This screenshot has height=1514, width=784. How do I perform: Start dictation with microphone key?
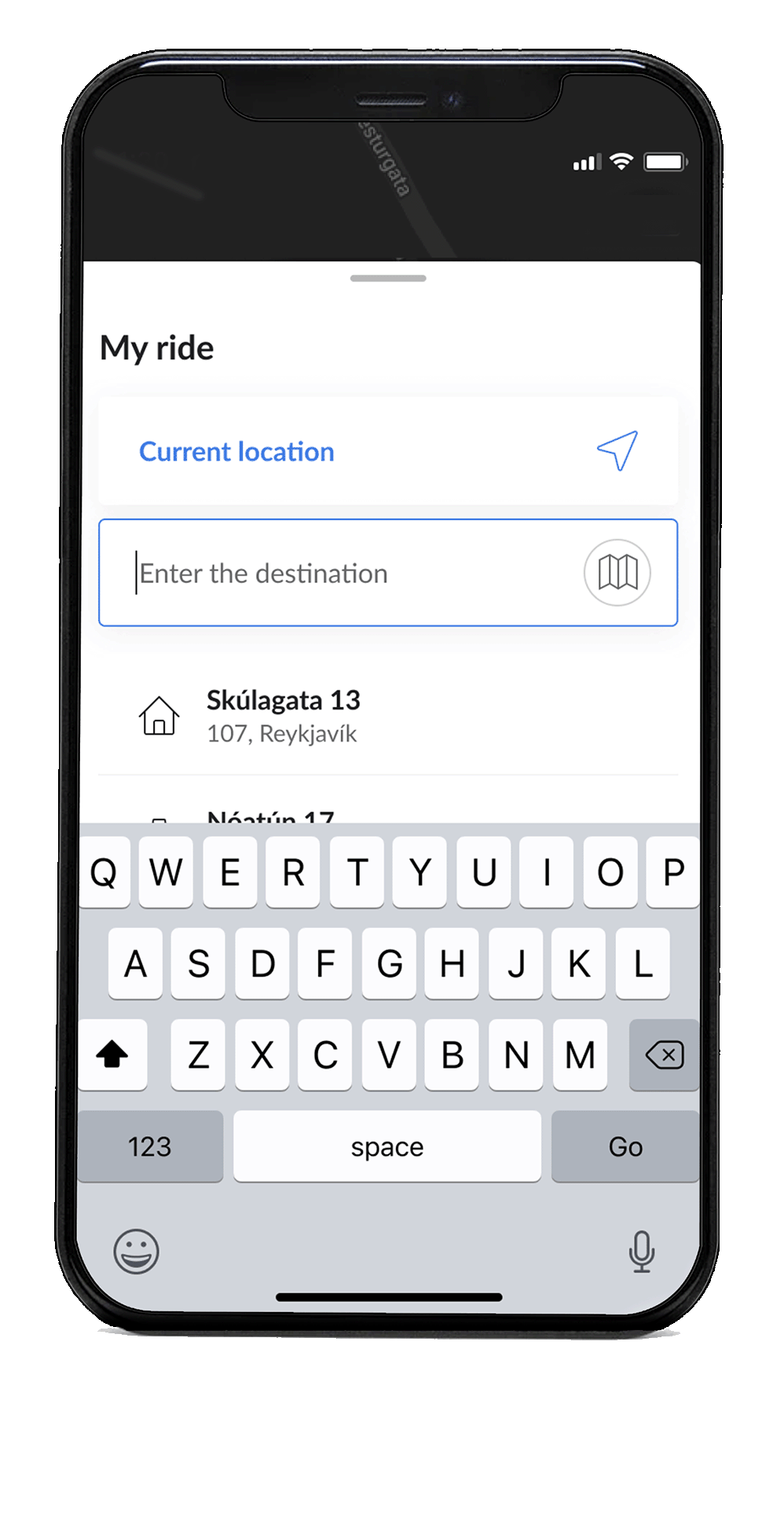(x=642, y=1251)
